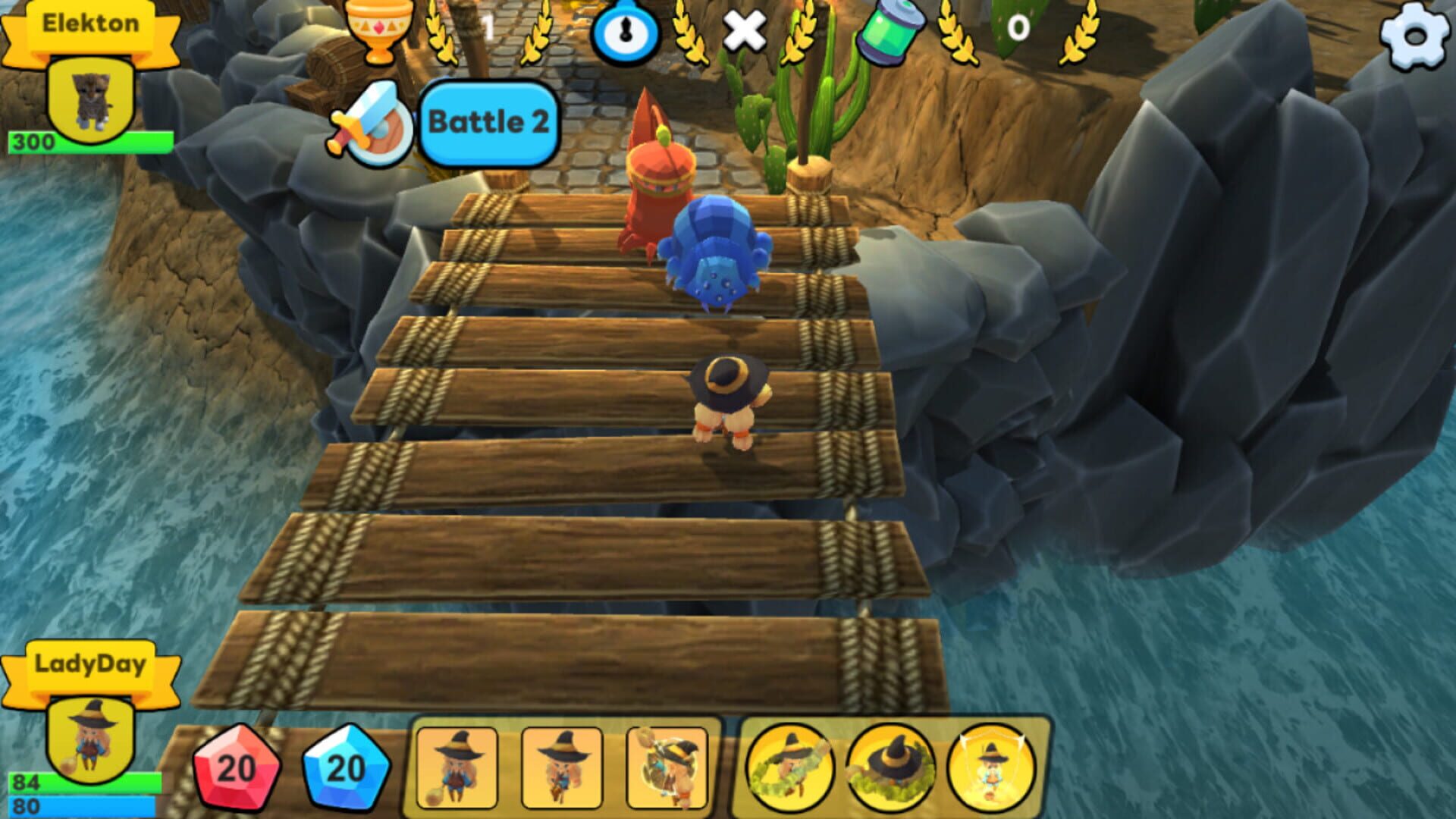Use the round glowing witch ability

point(992,767)
